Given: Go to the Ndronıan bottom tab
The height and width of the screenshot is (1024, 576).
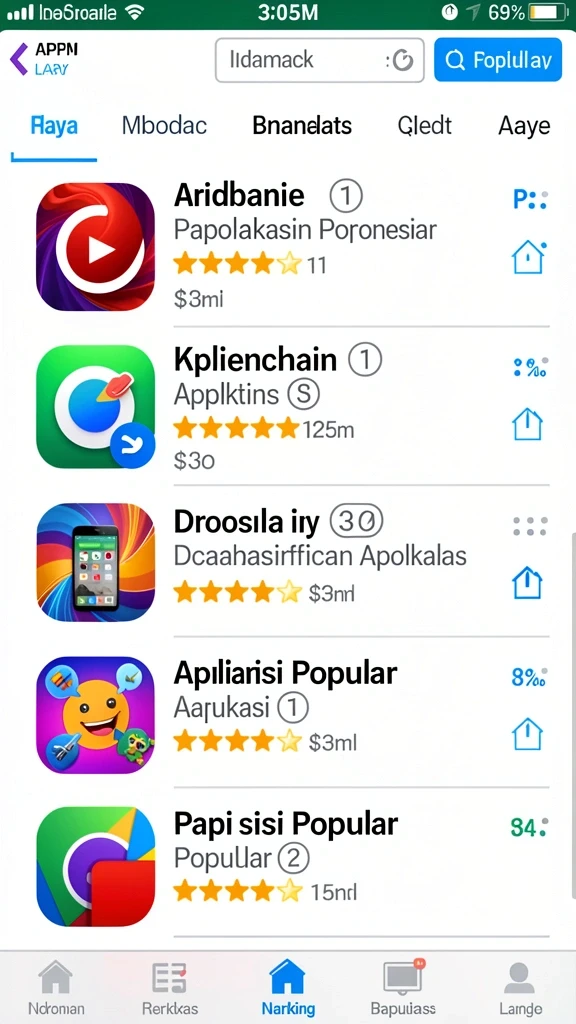Looking at the screenshot, I should [56, 987].
